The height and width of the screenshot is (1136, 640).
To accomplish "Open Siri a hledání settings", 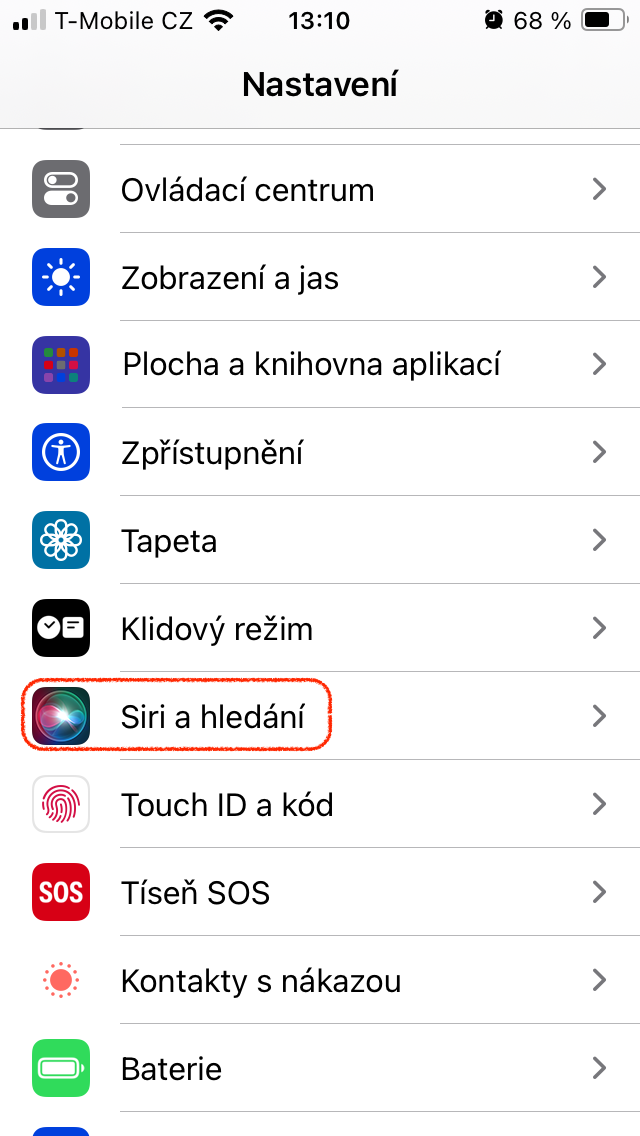I will [x=320, y=716].
